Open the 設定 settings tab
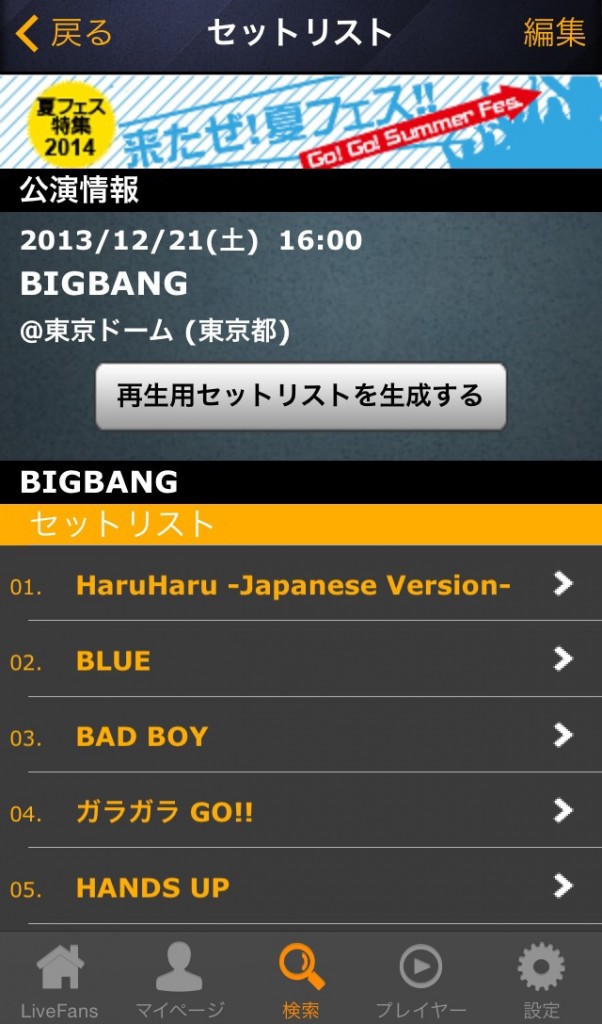Screen dimensions: 602x1024 coord(541,980)
